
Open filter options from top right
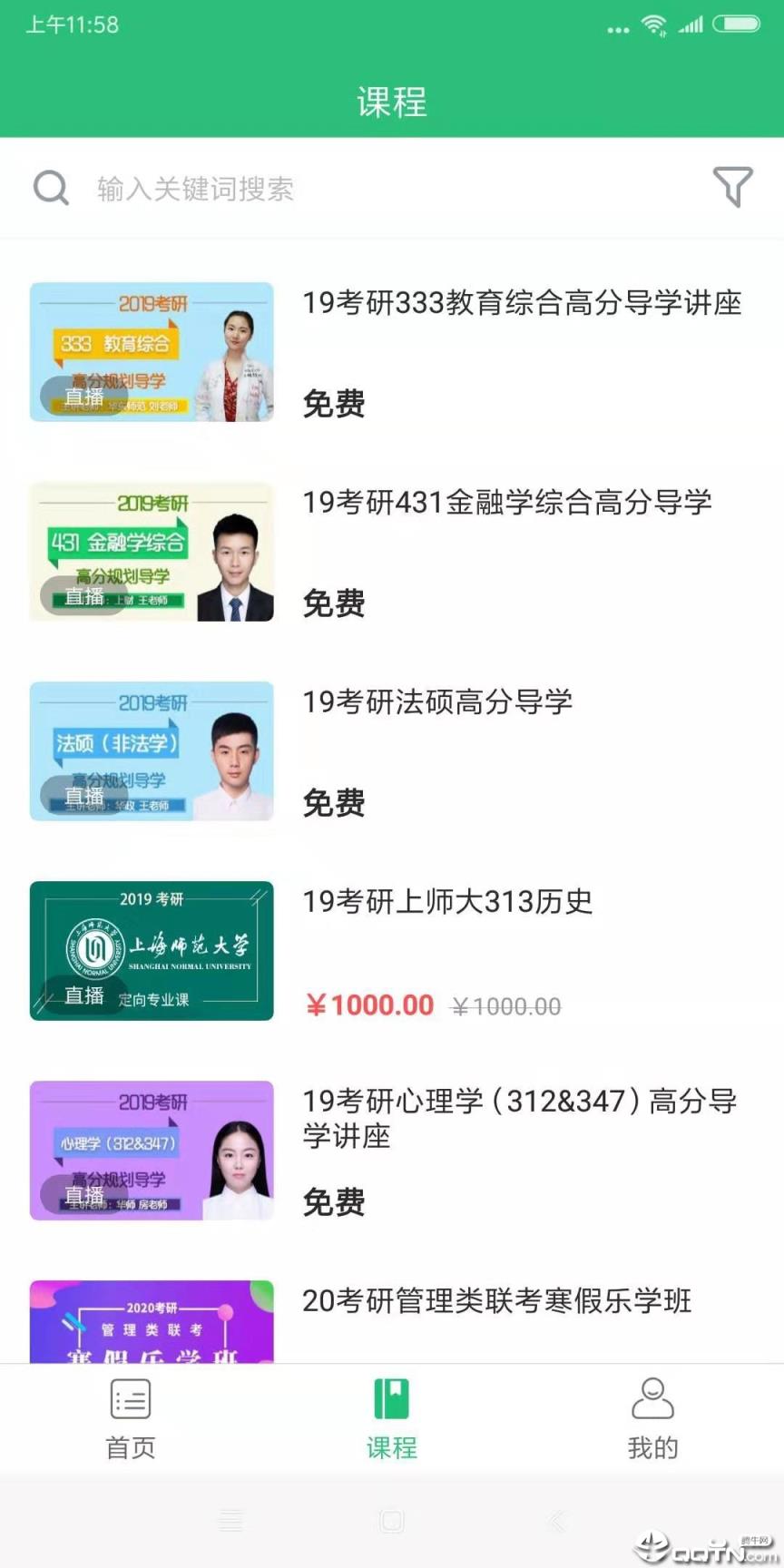pyautogui.click(x=733, y=186)
